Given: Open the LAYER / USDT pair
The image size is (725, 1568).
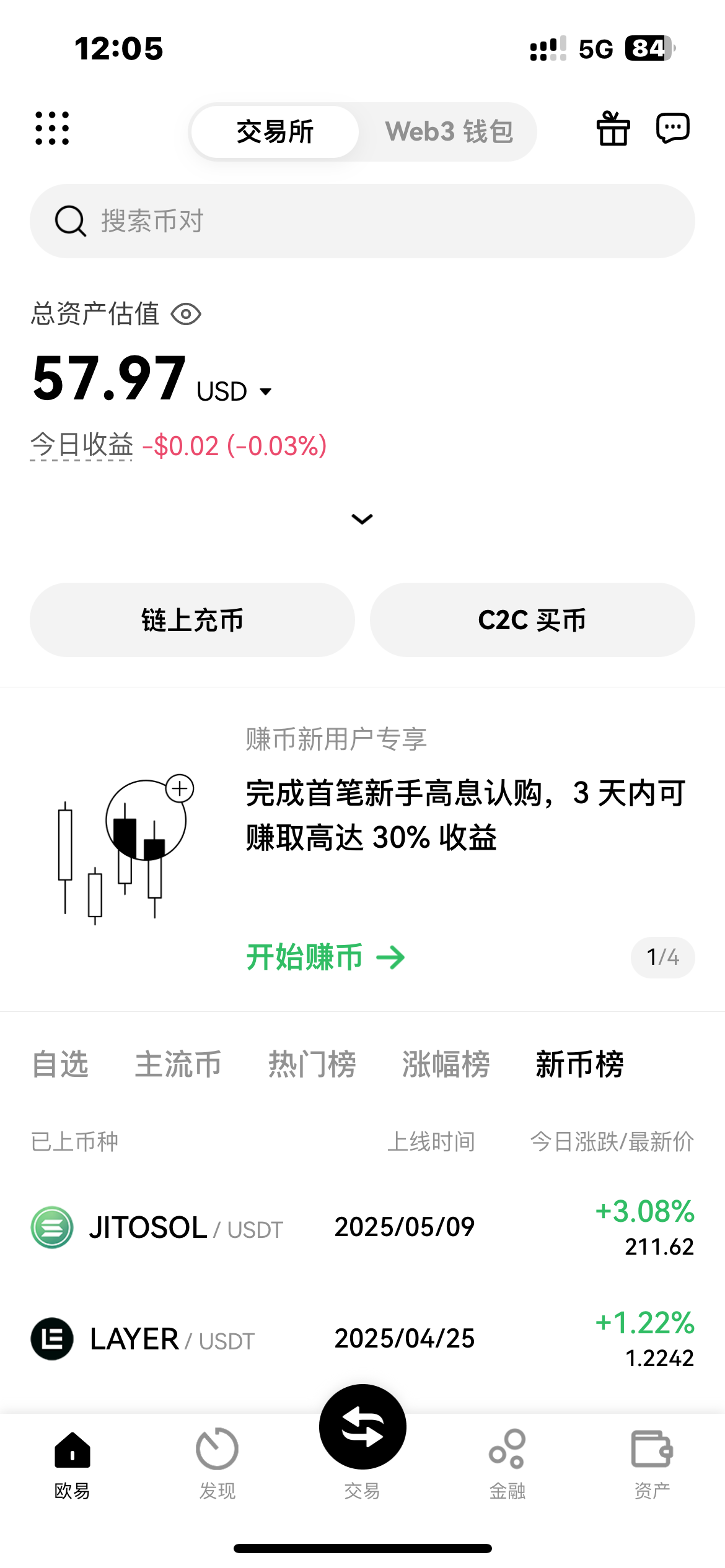Looking at the screenshot, I should pos(362,1339).
